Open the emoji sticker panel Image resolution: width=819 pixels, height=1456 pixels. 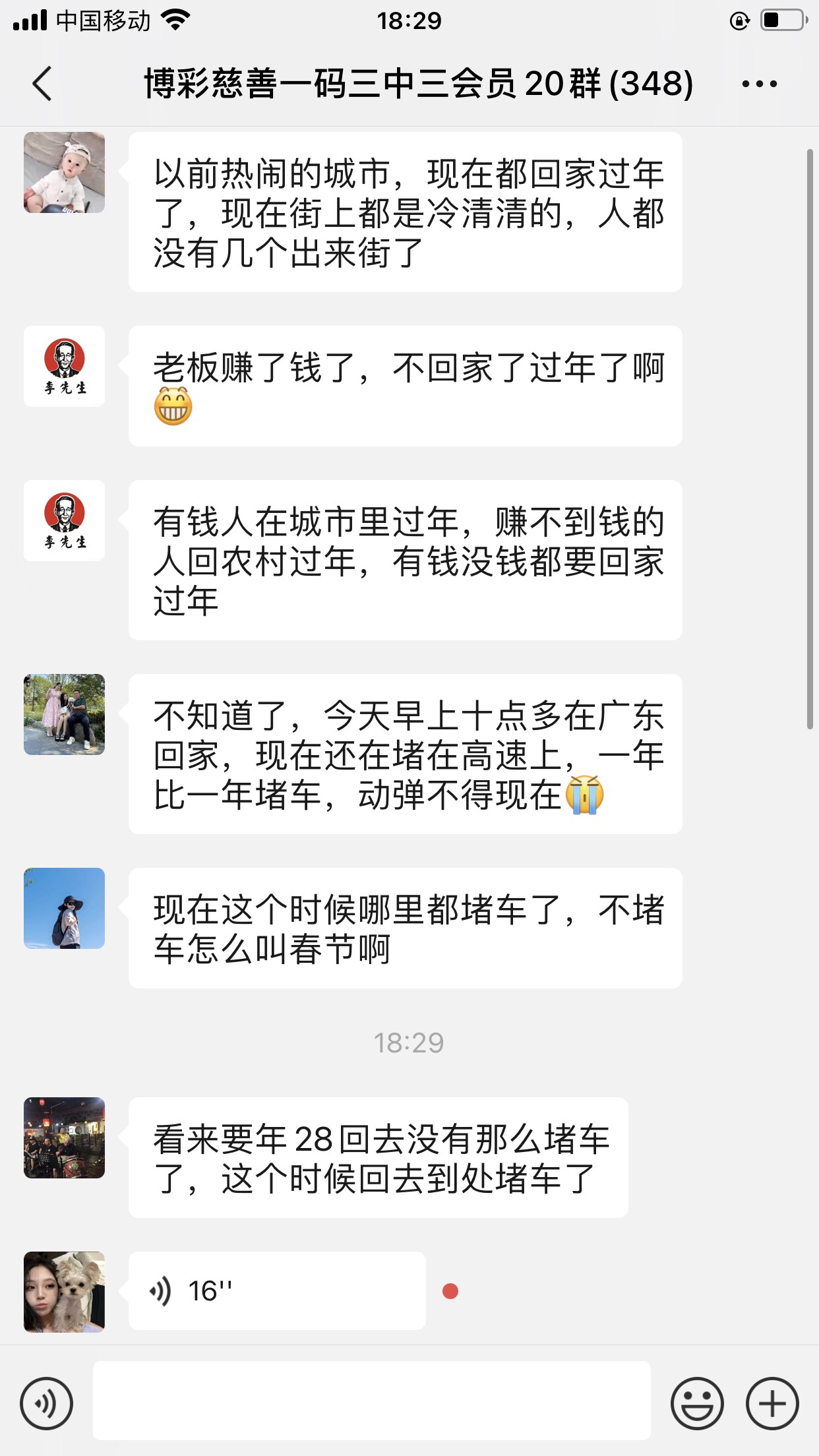coord(697,1403)
